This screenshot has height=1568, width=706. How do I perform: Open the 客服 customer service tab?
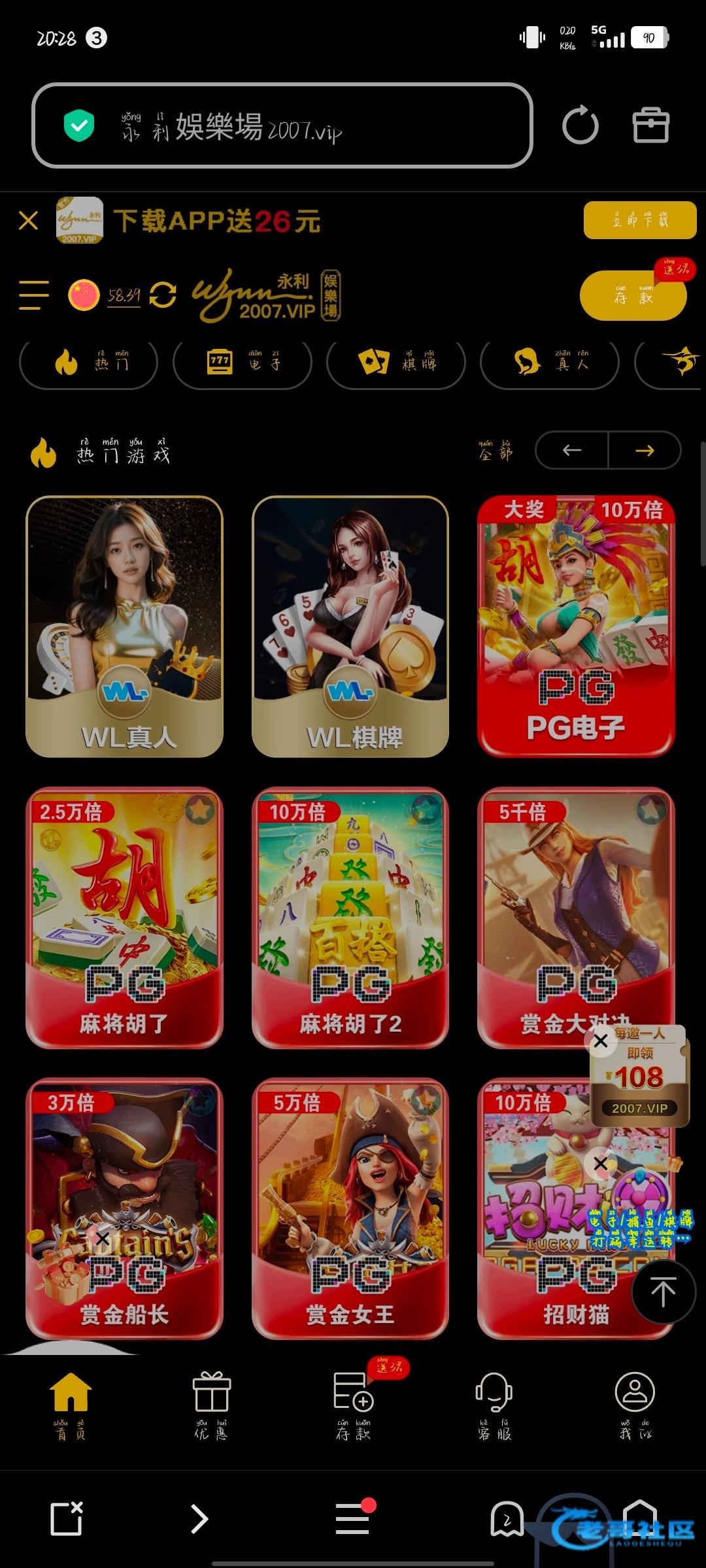[494, 1403]
